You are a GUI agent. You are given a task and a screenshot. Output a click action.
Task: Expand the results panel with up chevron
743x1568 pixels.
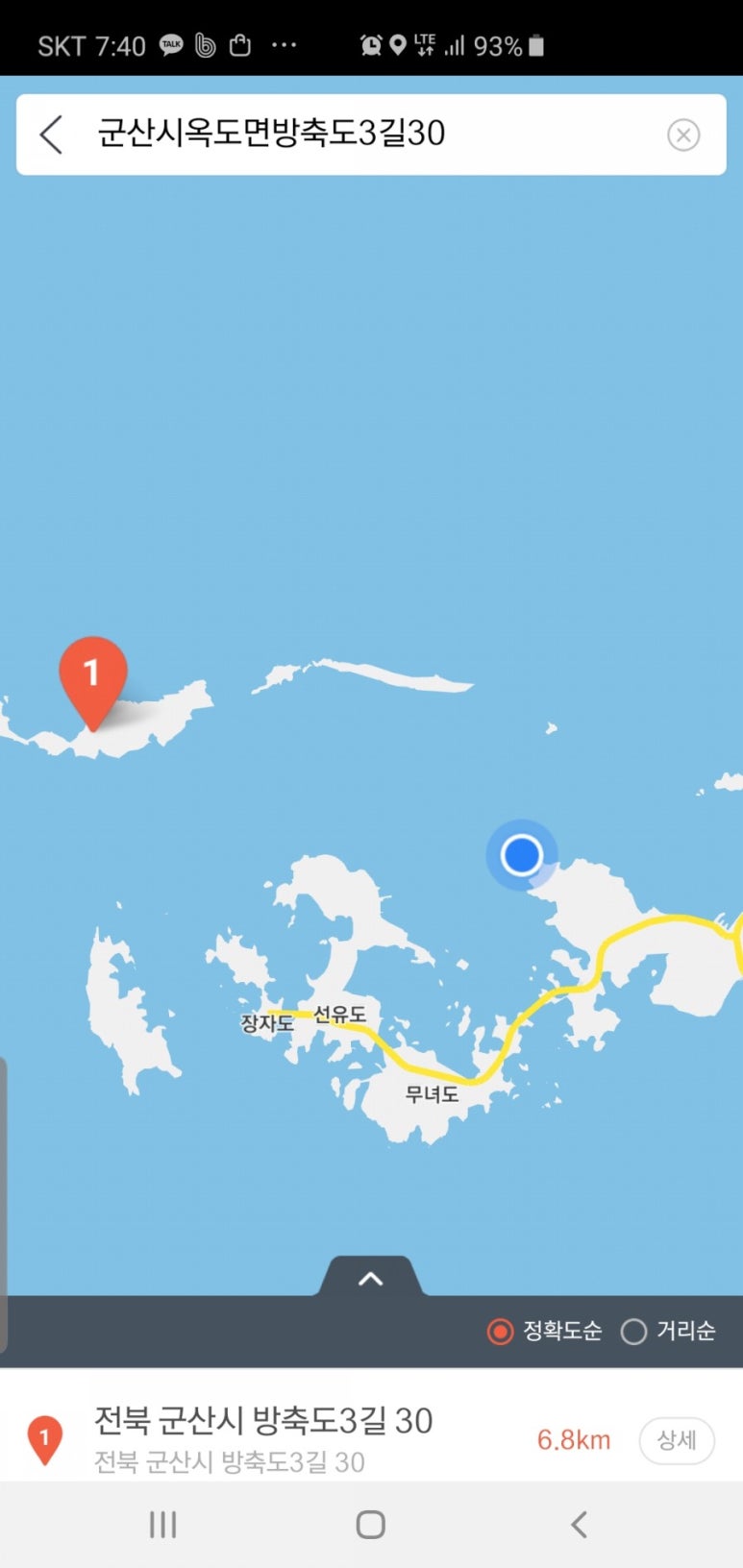coord(370,1278)
